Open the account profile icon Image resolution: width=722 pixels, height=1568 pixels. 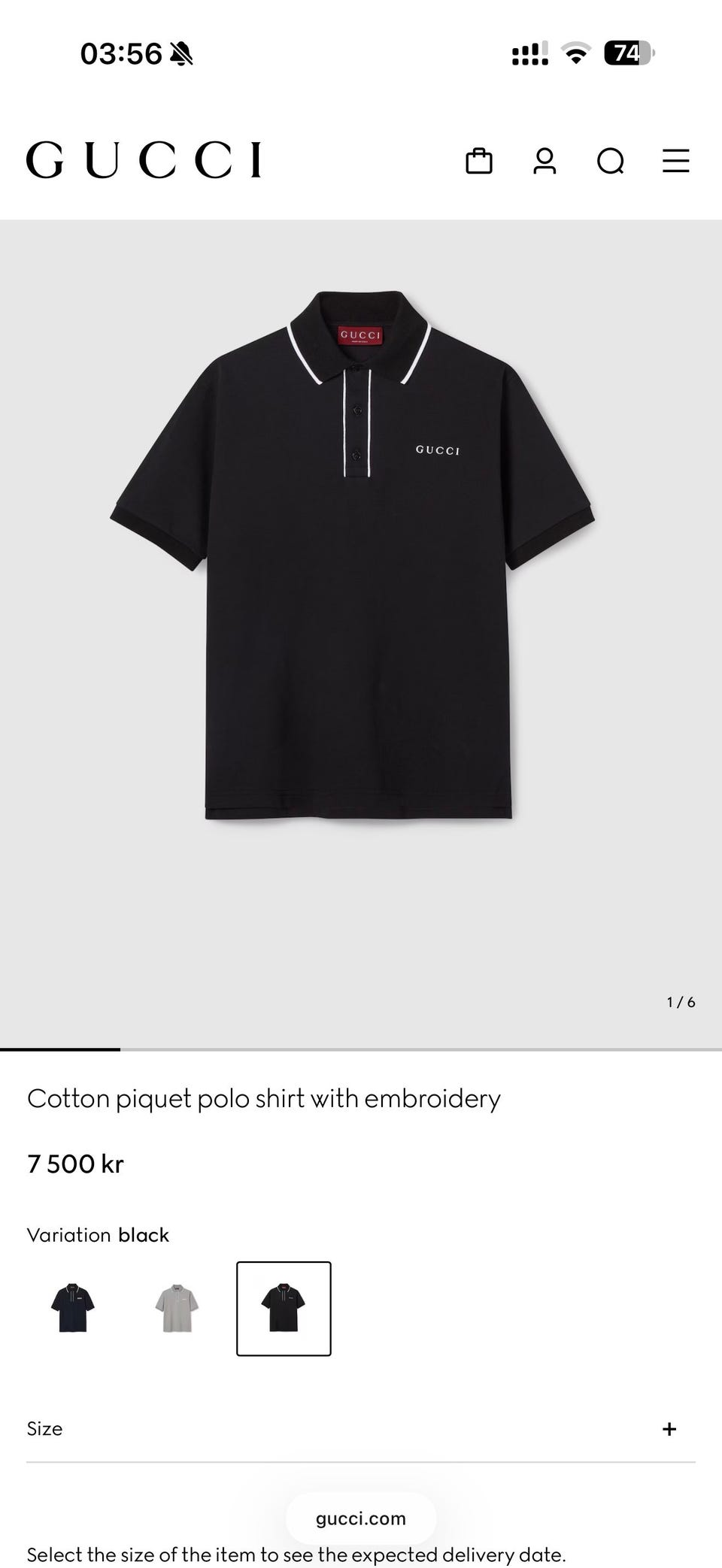coord(545,161)
